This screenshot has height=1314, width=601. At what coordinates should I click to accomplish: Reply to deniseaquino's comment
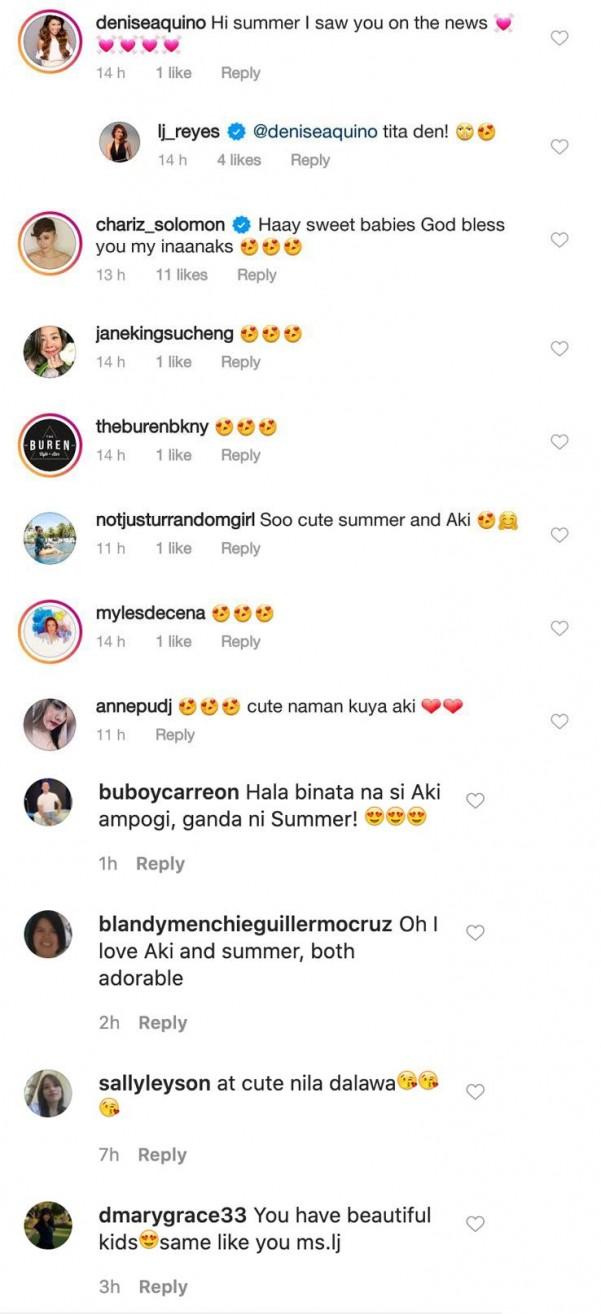(x=240, y=73)
